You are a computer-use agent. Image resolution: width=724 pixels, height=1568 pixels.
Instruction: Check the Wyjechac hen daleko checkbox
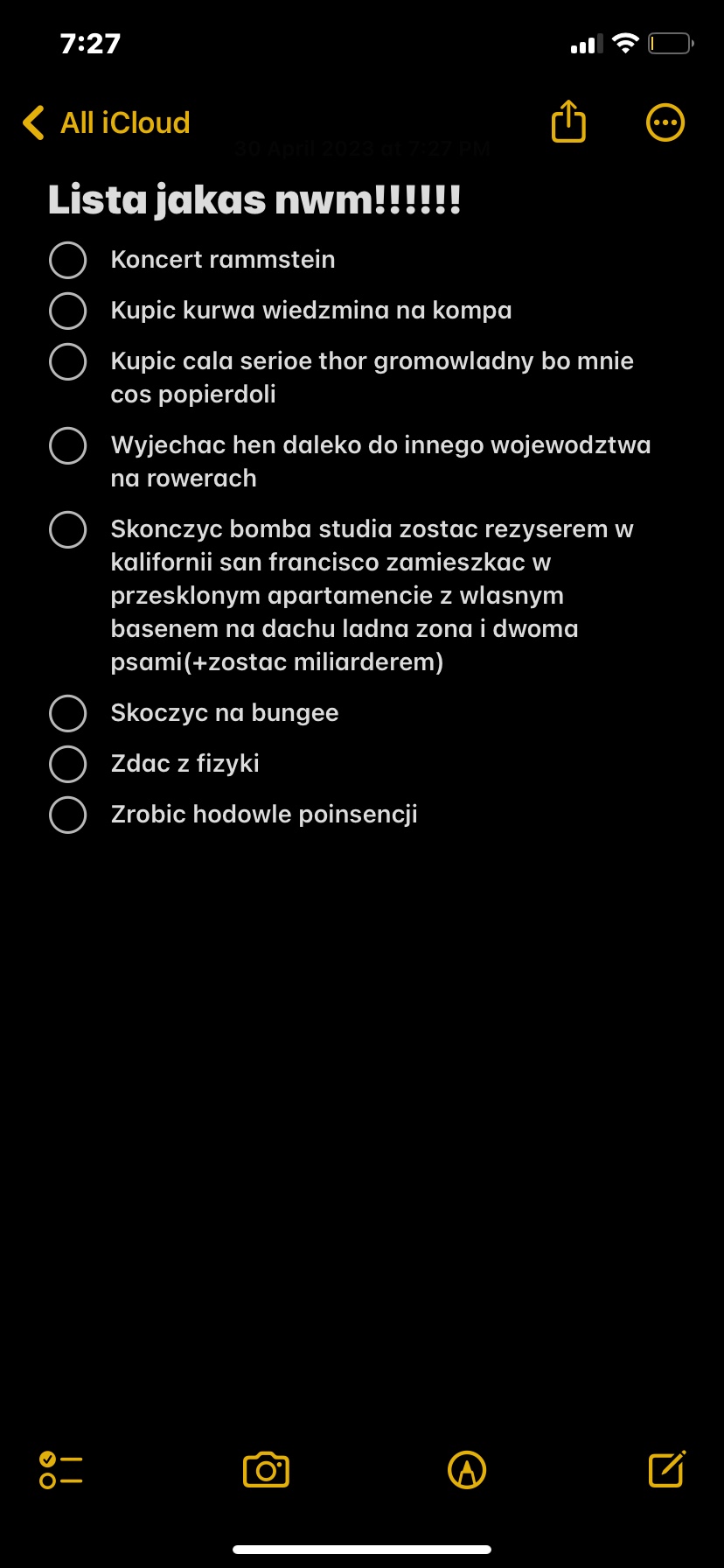[x=68, y=445]
